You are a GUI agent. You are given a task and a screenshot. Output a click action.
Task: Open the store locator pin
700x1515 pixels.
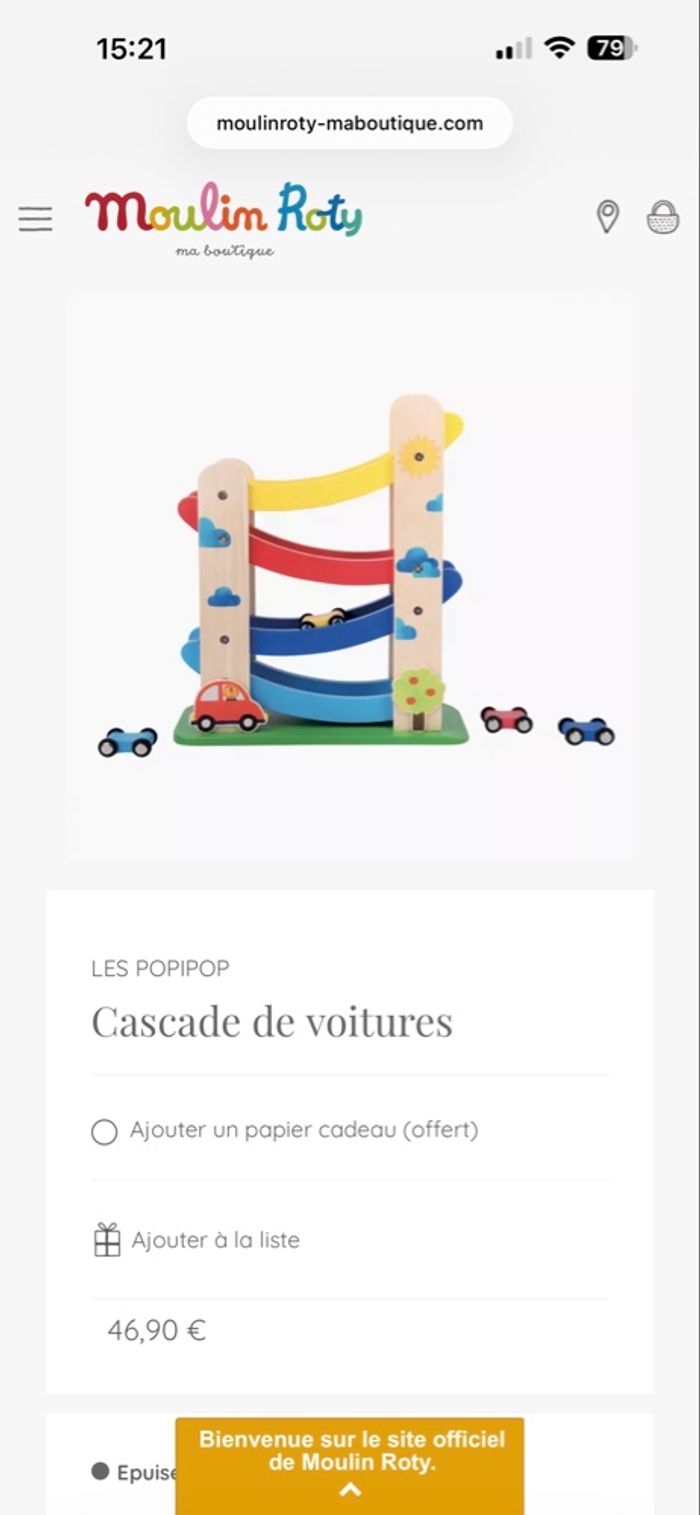pyautogui.click(x=607, y=216)
